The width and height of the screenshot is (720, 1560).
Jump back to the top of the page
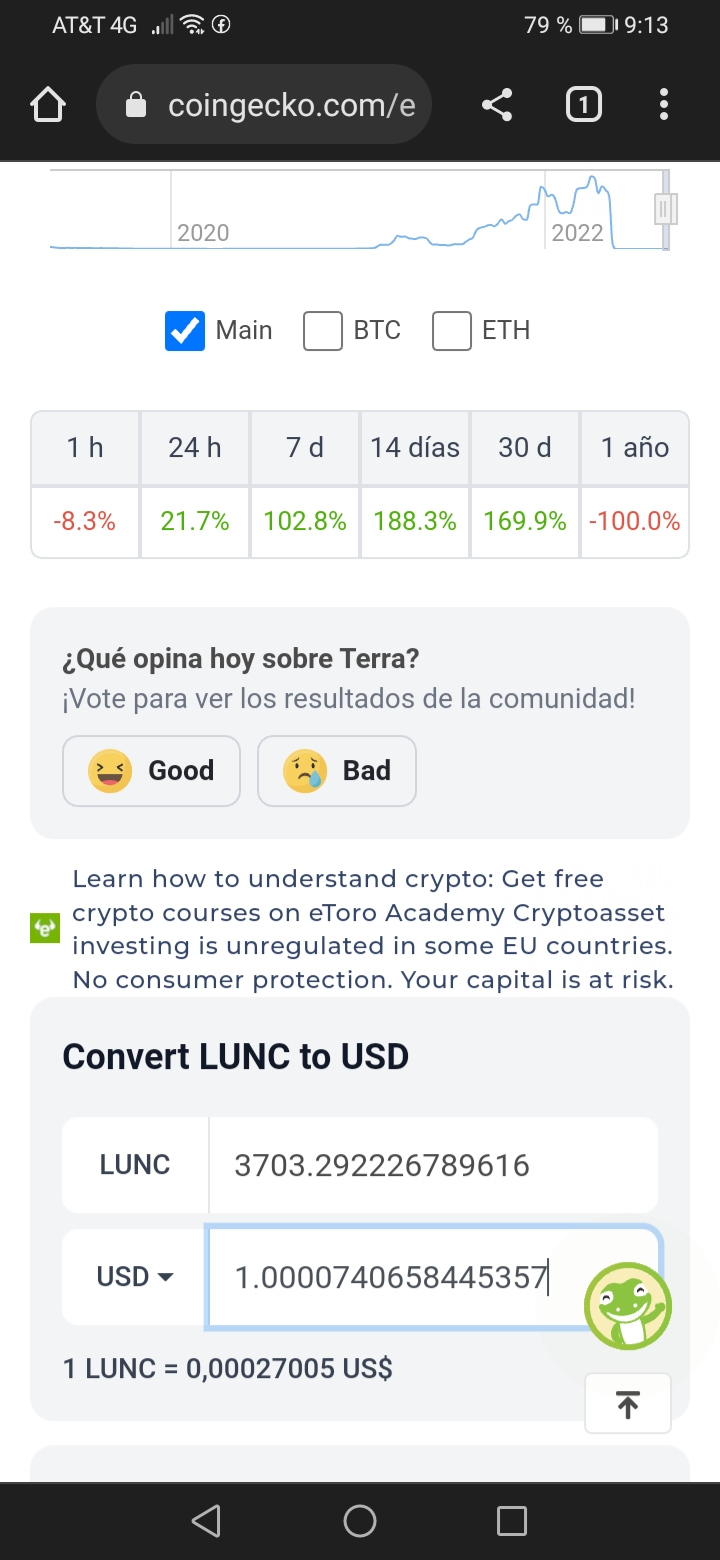(x=627, y=1405)
